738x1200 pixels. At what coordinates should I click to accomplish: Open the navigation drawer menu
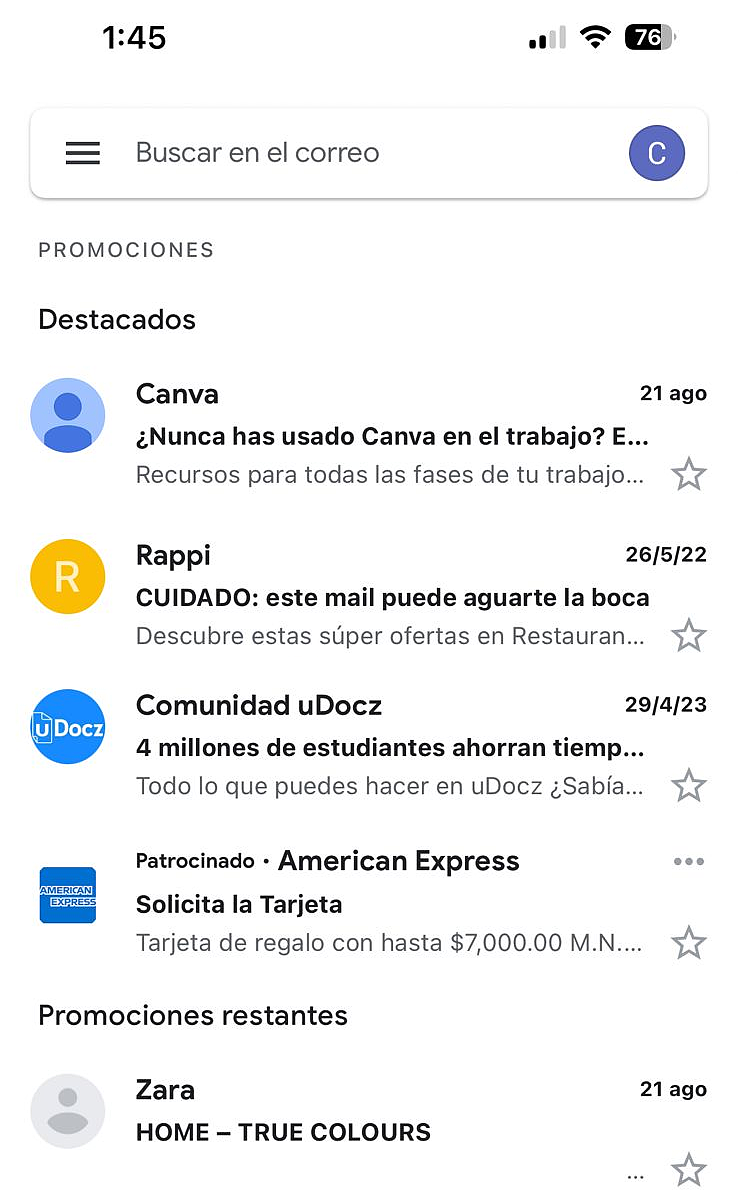click(x=83, y=152)
